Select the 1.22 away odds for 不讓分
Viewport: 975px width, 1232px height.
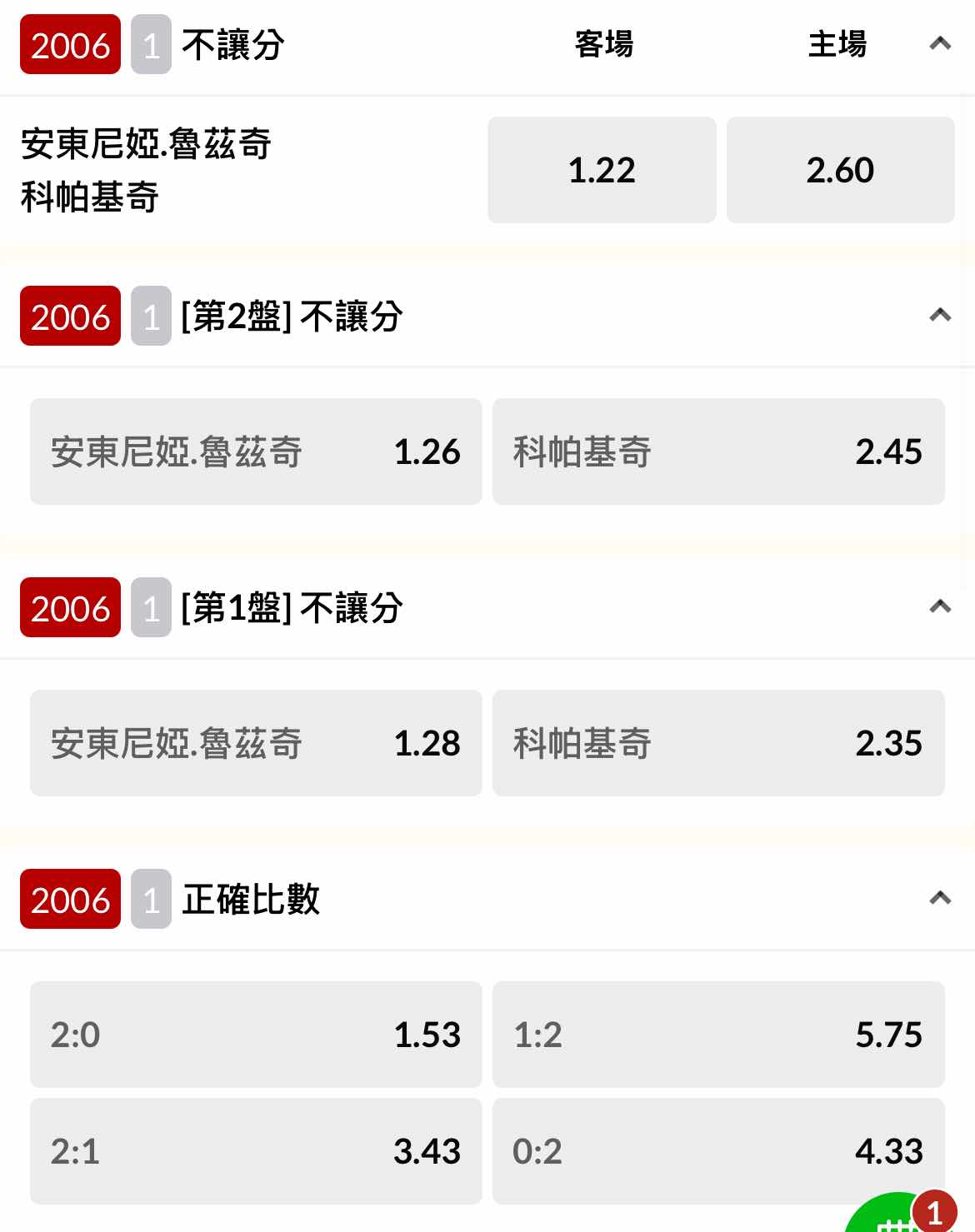click(602, 170)
